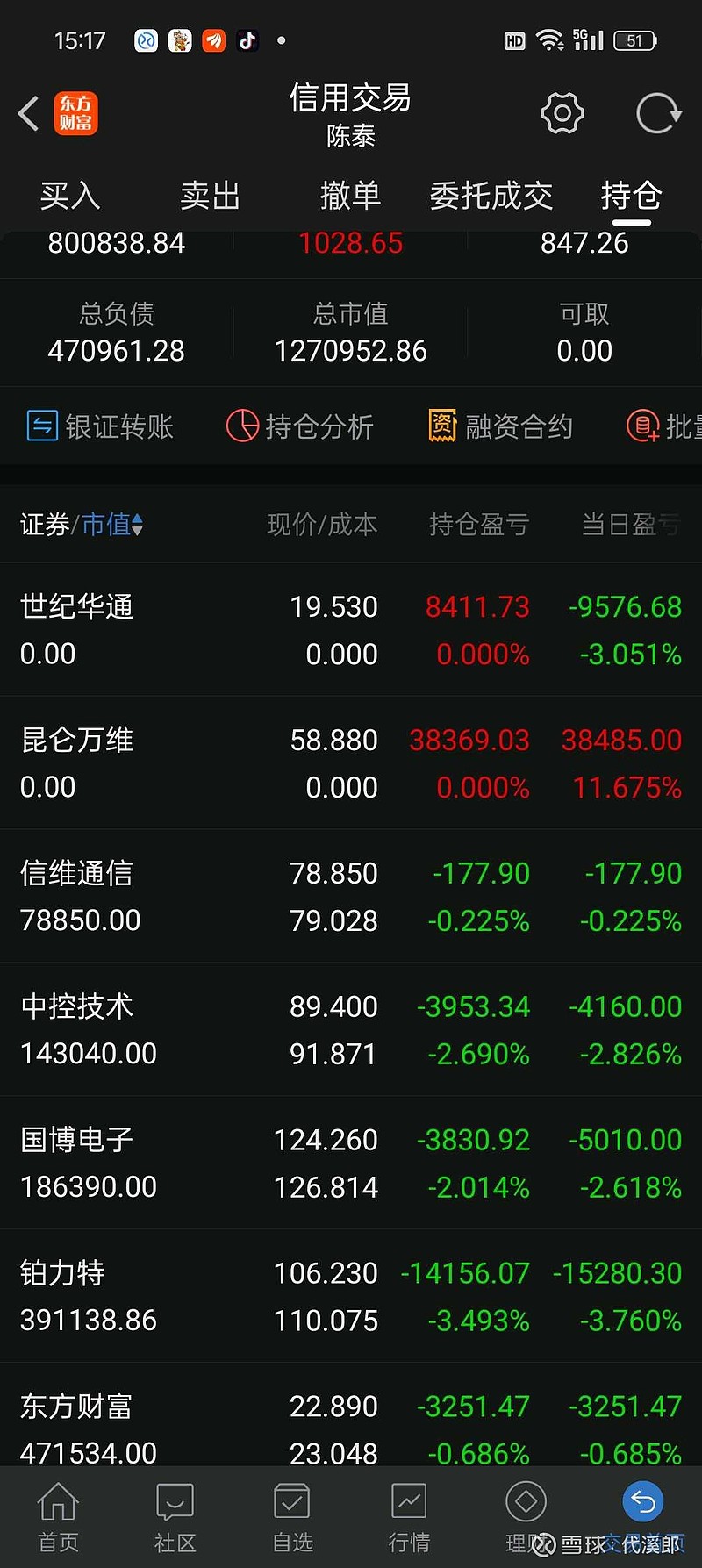Viewport: 702px width, 1568px height.
Task: Toggle the 市值 sort arrow
Action: (138, 524)
